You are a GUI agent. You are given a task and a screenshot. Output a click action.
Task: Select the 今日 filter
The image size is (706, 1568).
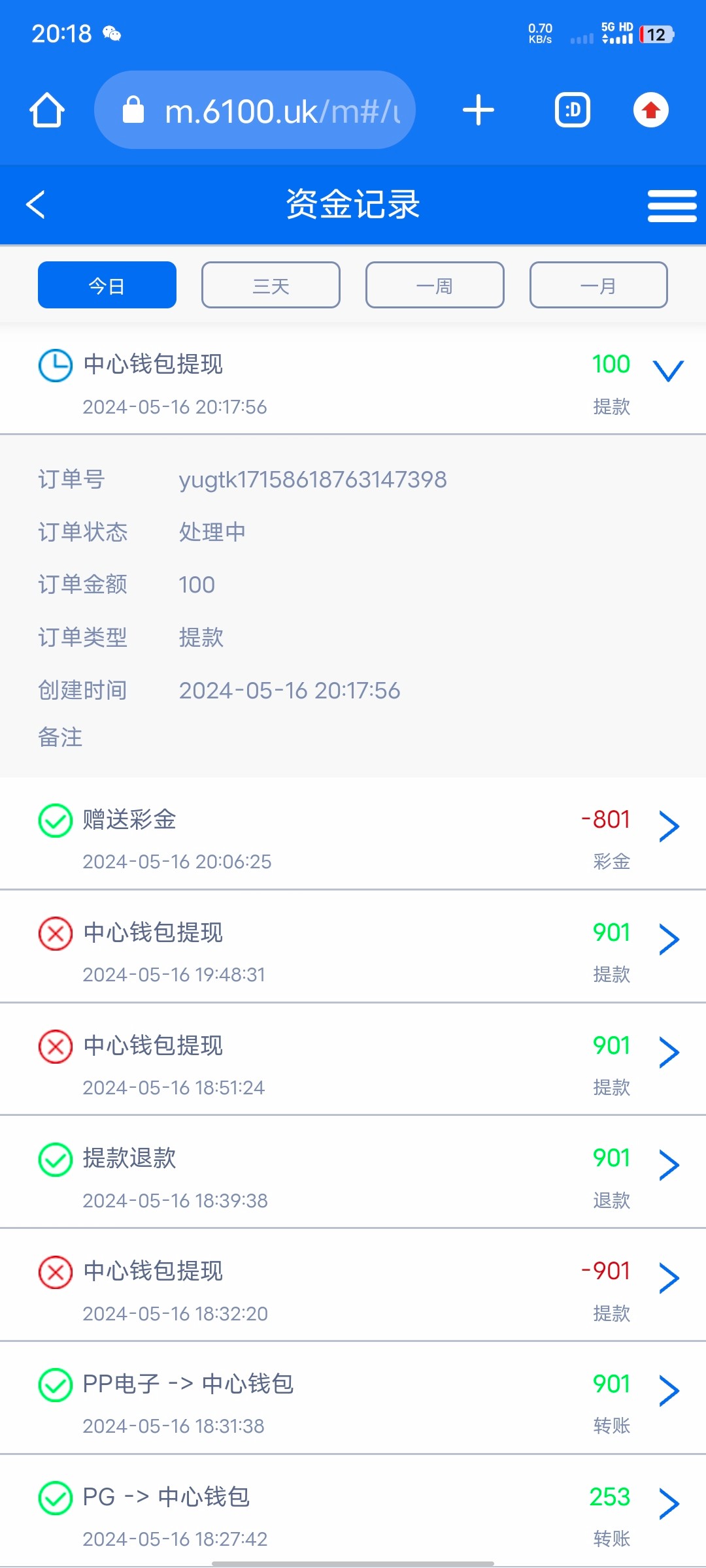tap(107, 286)
